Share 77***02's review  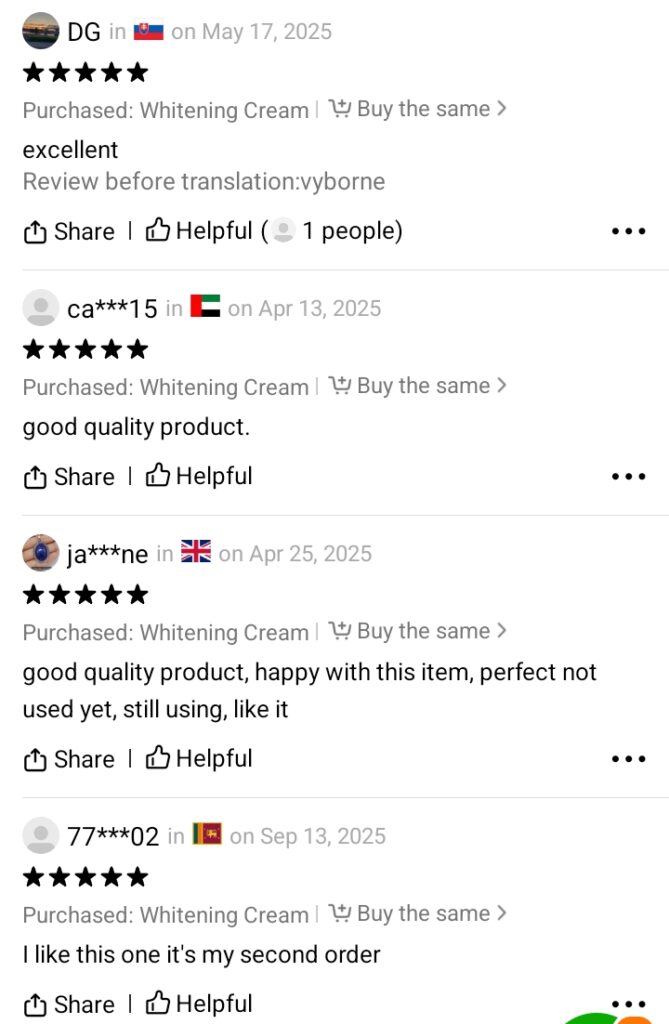(69, 1004)
